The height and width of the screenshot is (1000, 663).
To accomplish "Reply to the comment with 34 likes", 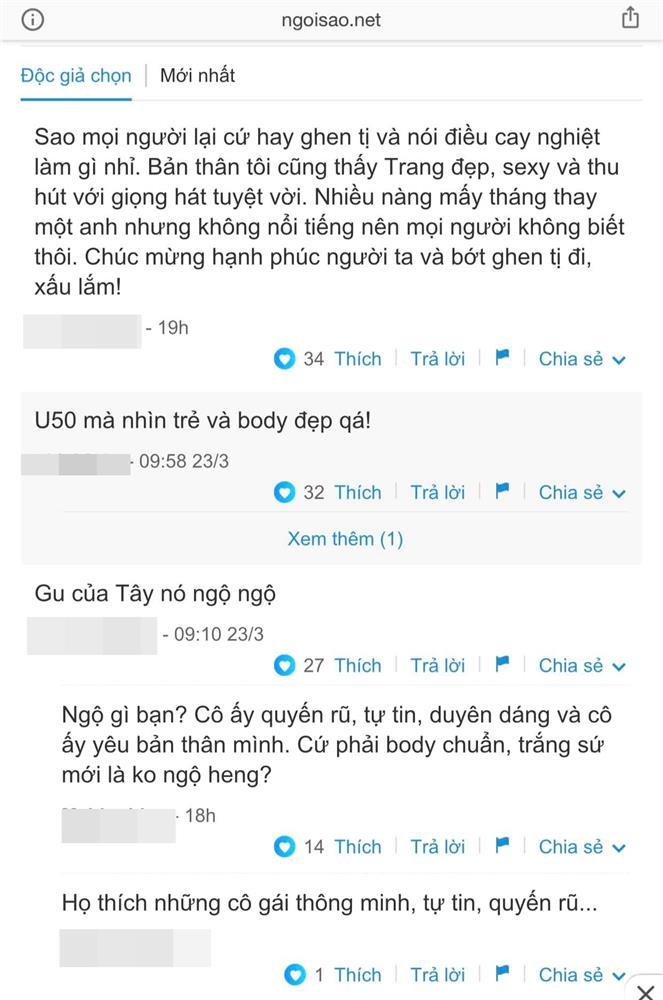I will (437, 359).
